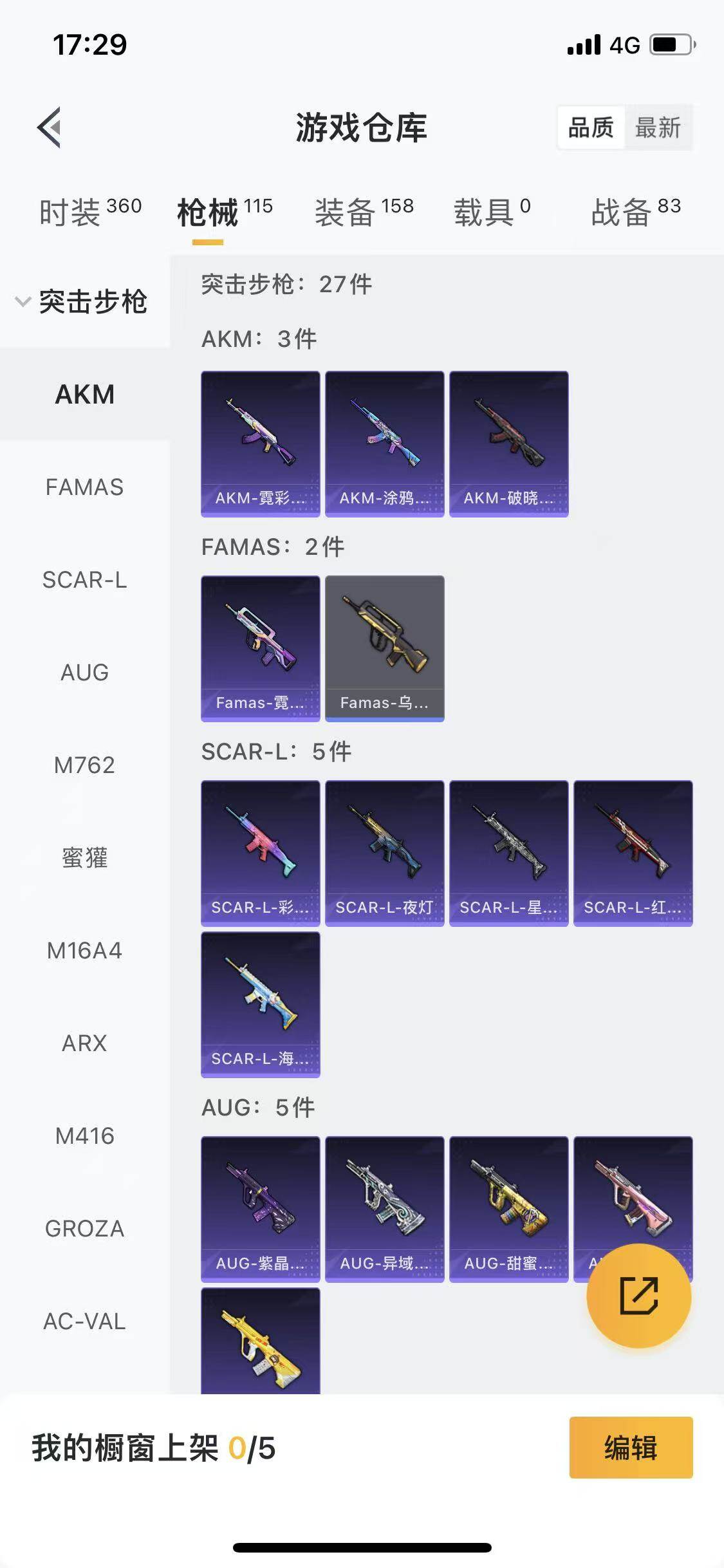Viewport: 724px width, 1568px height.
Task: View the Famas-乌 skin tile
Action: [x=385, y=648]
